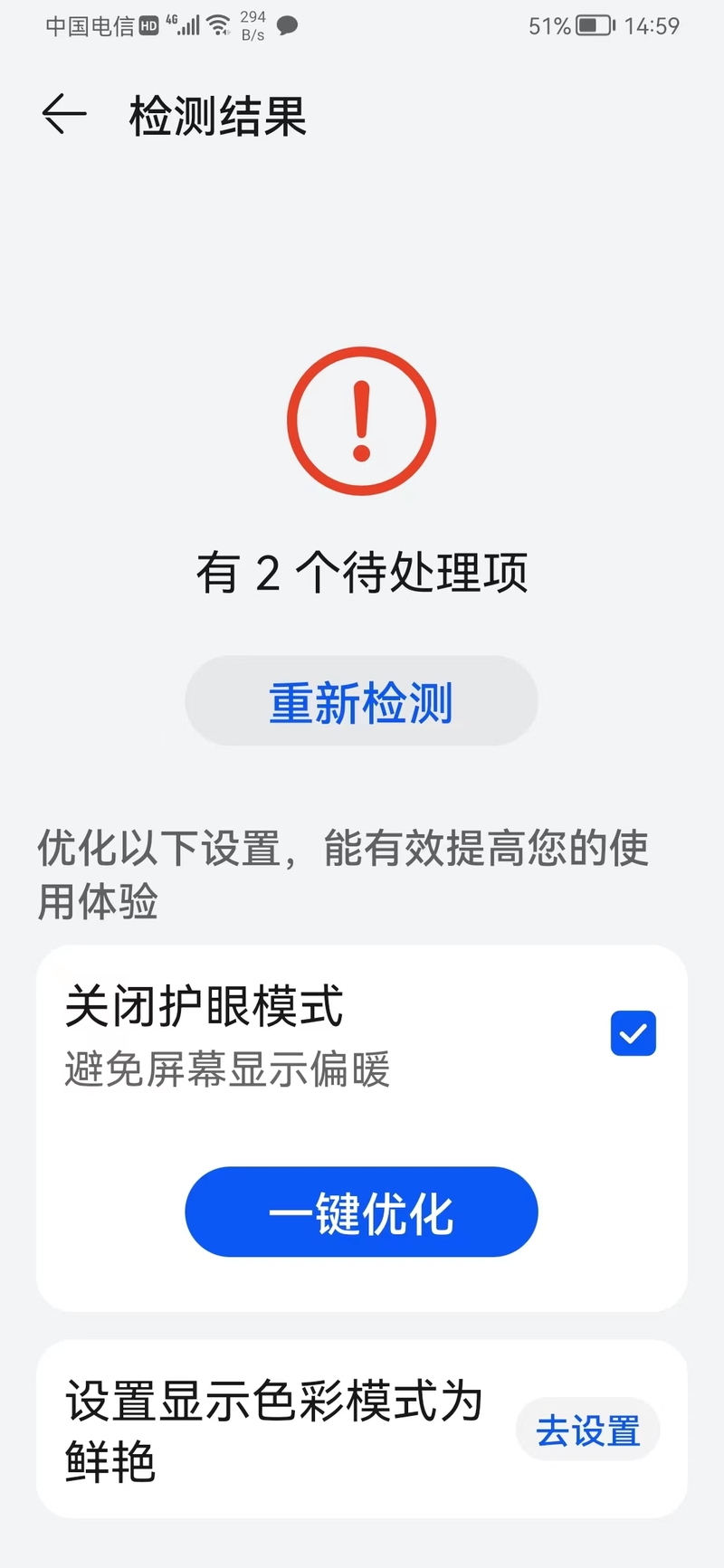
Task: Tap 去设置 for display color mode
Action: (587, 1430)
